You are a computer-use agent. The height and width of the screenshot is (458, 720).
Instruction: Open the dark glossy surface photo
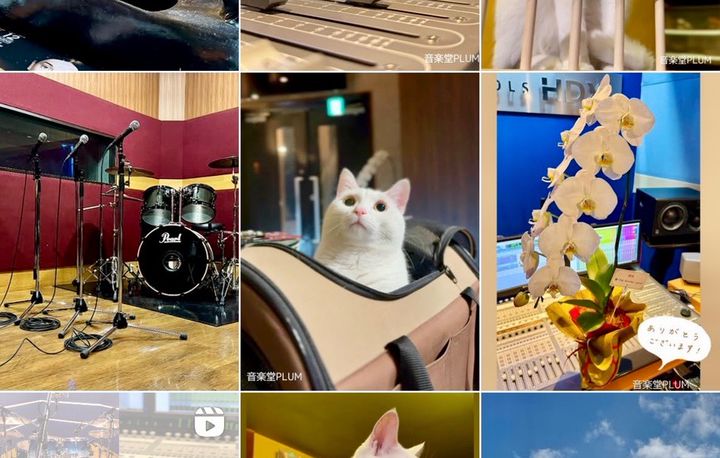(x=119, y=34)
